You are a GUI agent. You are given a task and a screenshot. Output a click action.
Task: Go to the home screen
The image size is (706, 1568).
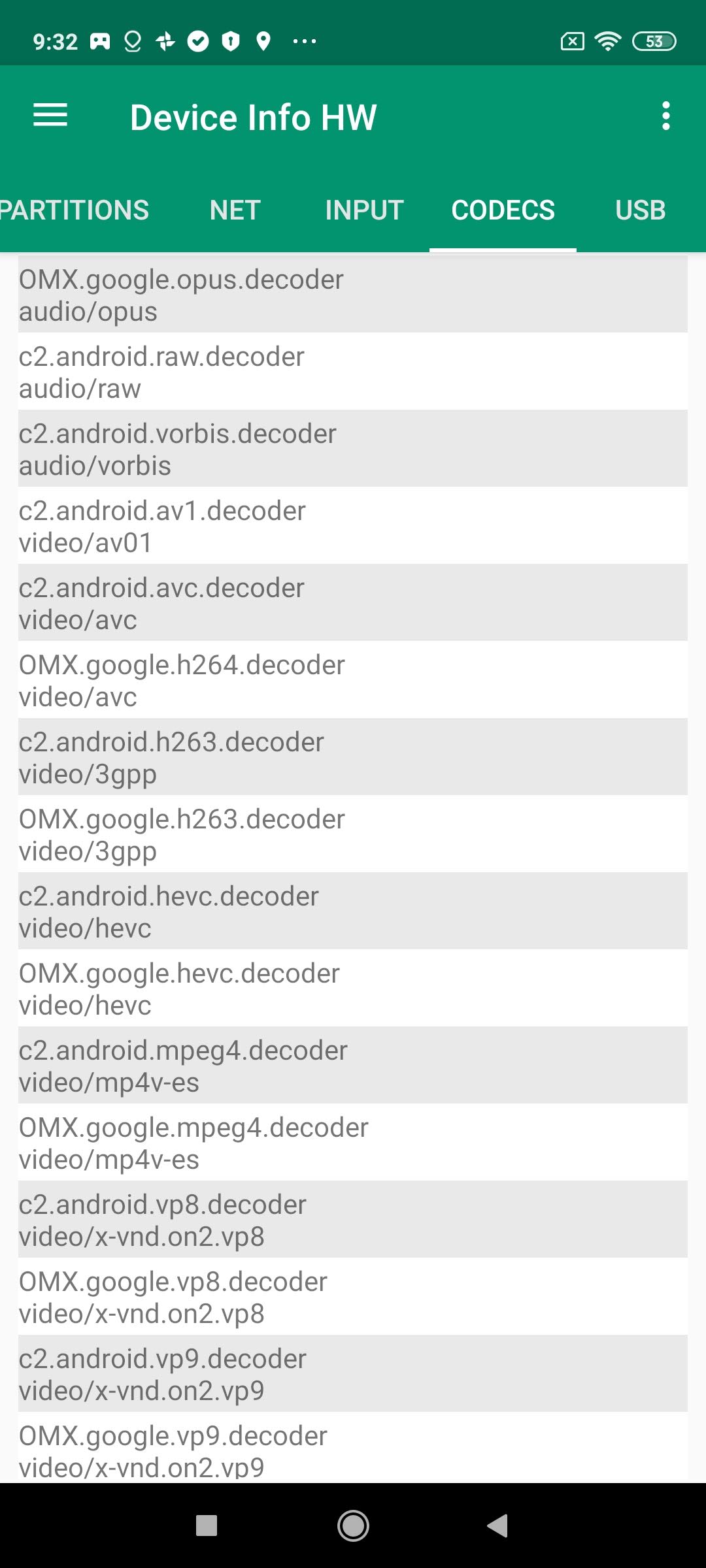coord(353,1526)
